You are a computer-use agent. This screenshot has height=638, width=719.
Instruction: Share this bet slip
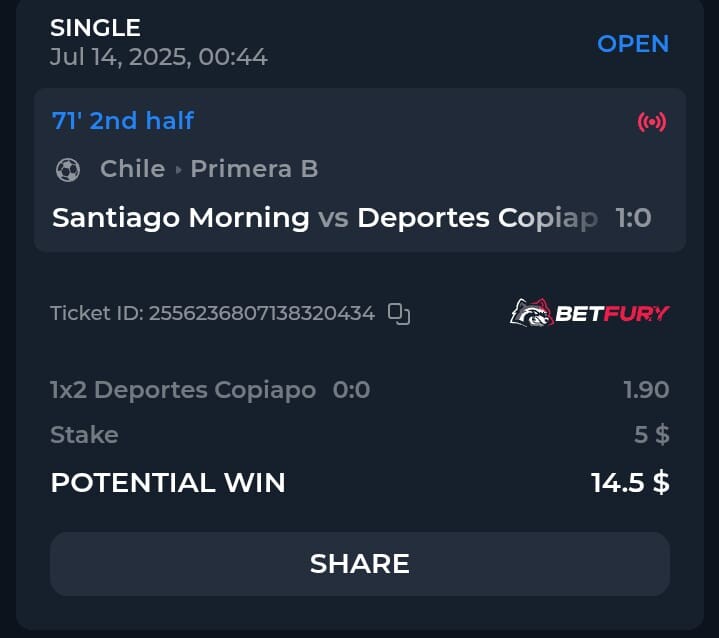tap(359, 564)
